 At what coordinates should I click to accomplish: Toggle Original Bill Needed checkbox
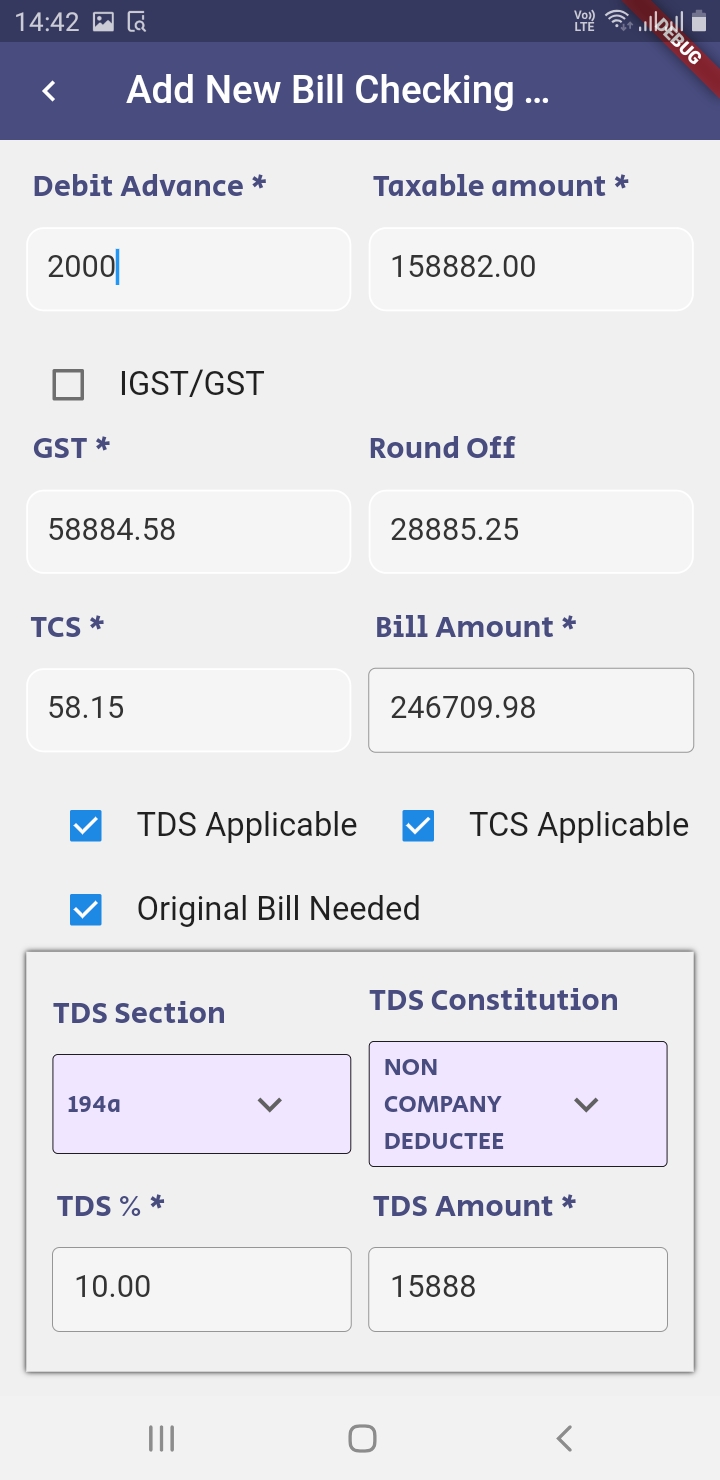pos(86,910)
